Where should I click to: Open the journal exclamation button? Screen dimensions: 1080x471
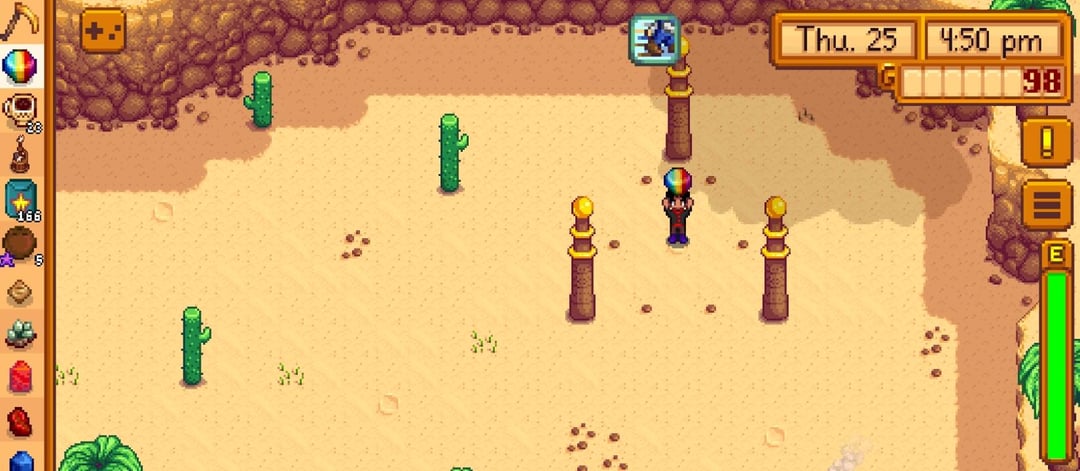pyautogui.click(x=1047, y=142)
